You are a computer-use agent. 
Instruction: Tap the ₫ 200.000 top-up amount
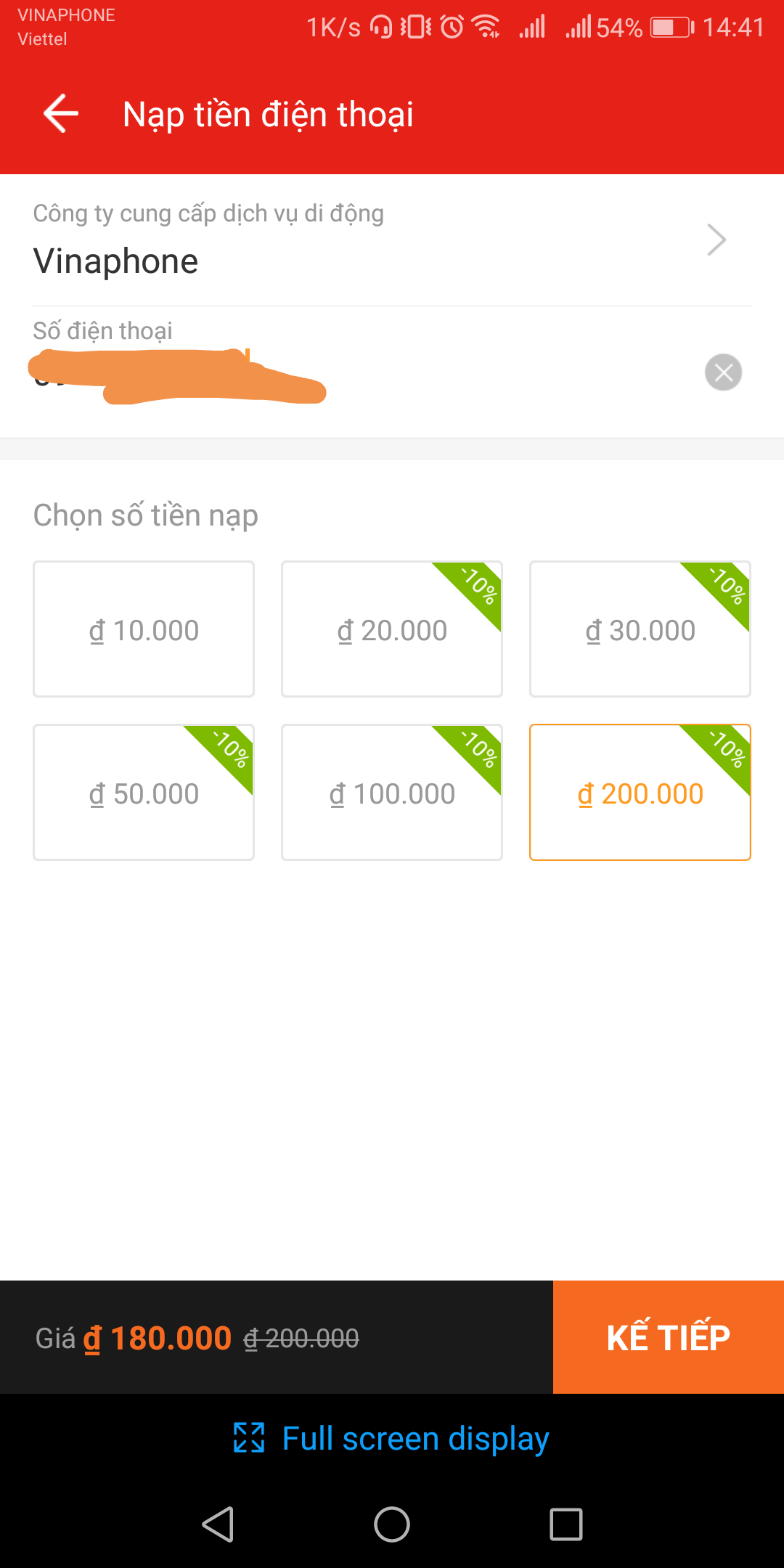tap(640, 793)
